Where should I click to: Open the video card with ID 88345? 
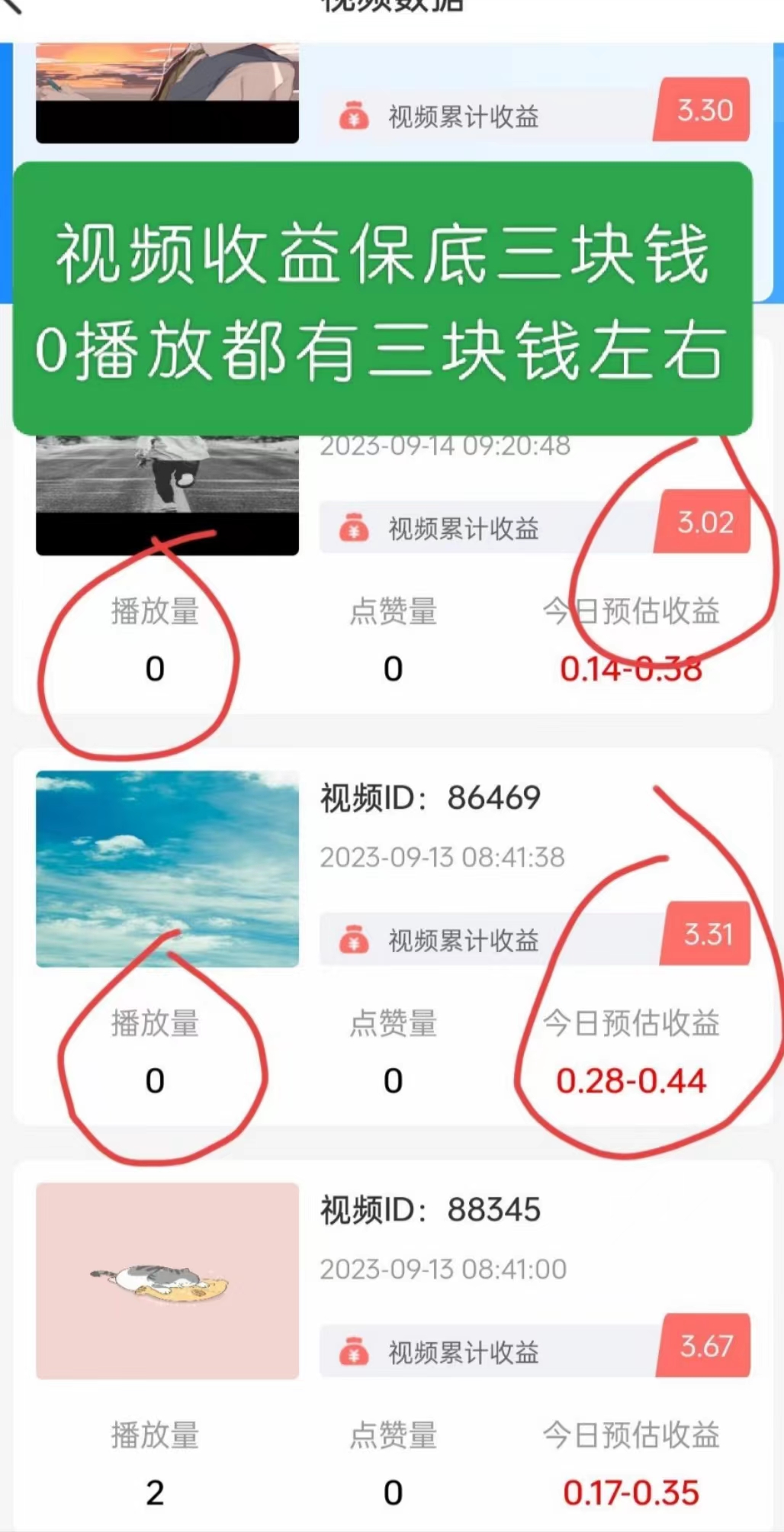(393, 1347)
